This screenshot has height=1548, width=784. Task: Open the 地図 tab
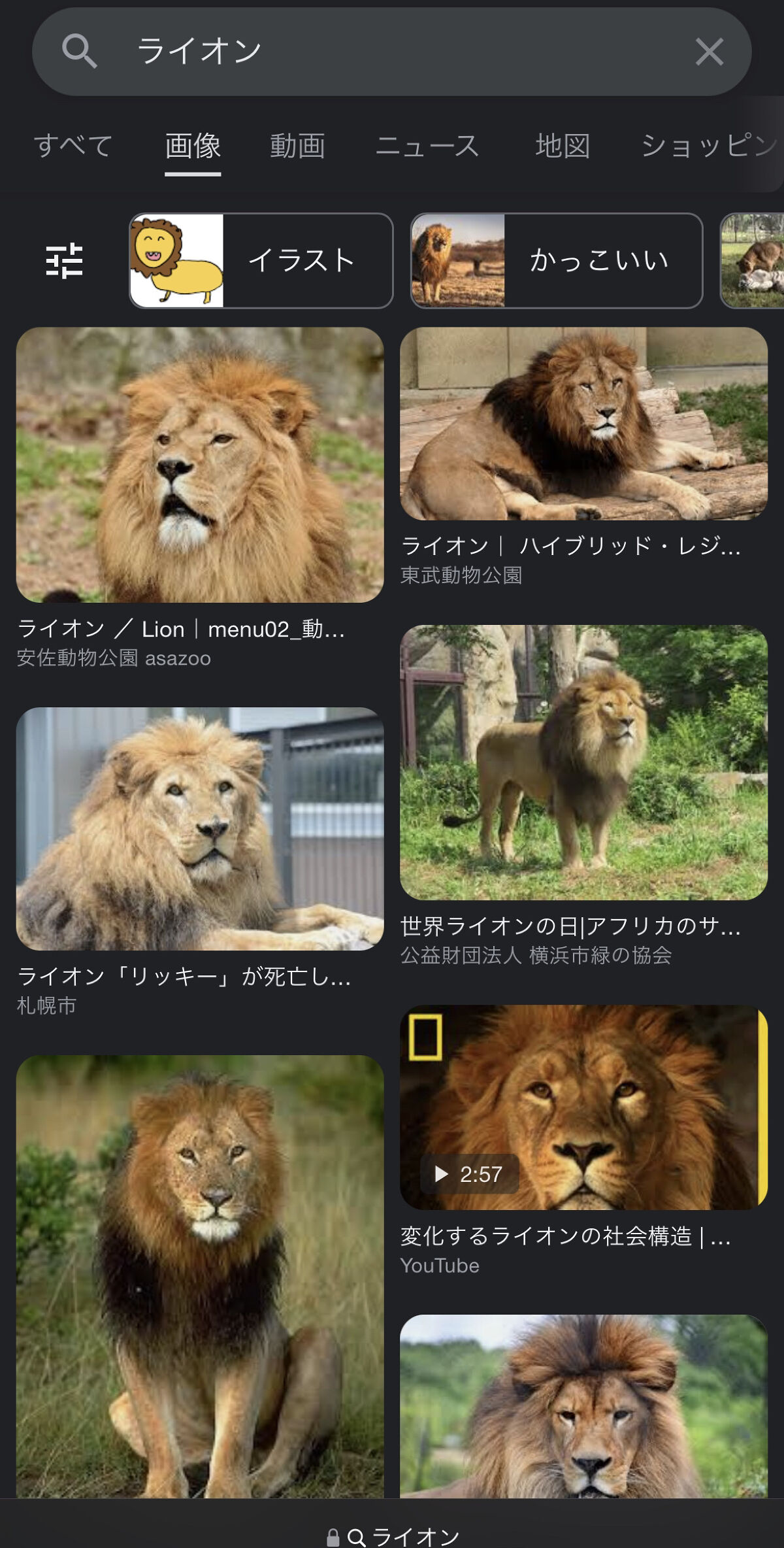point(563,146)
